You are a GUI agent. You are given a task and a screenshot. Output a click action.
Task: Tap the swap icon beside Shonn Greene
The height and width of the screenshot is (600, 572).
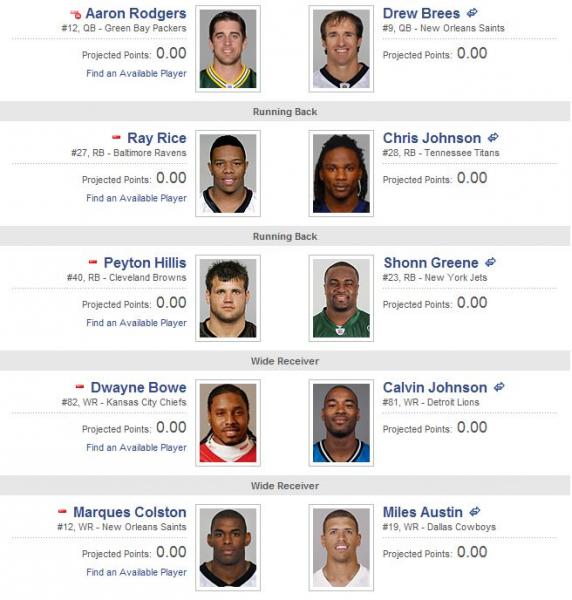point(491,262)
